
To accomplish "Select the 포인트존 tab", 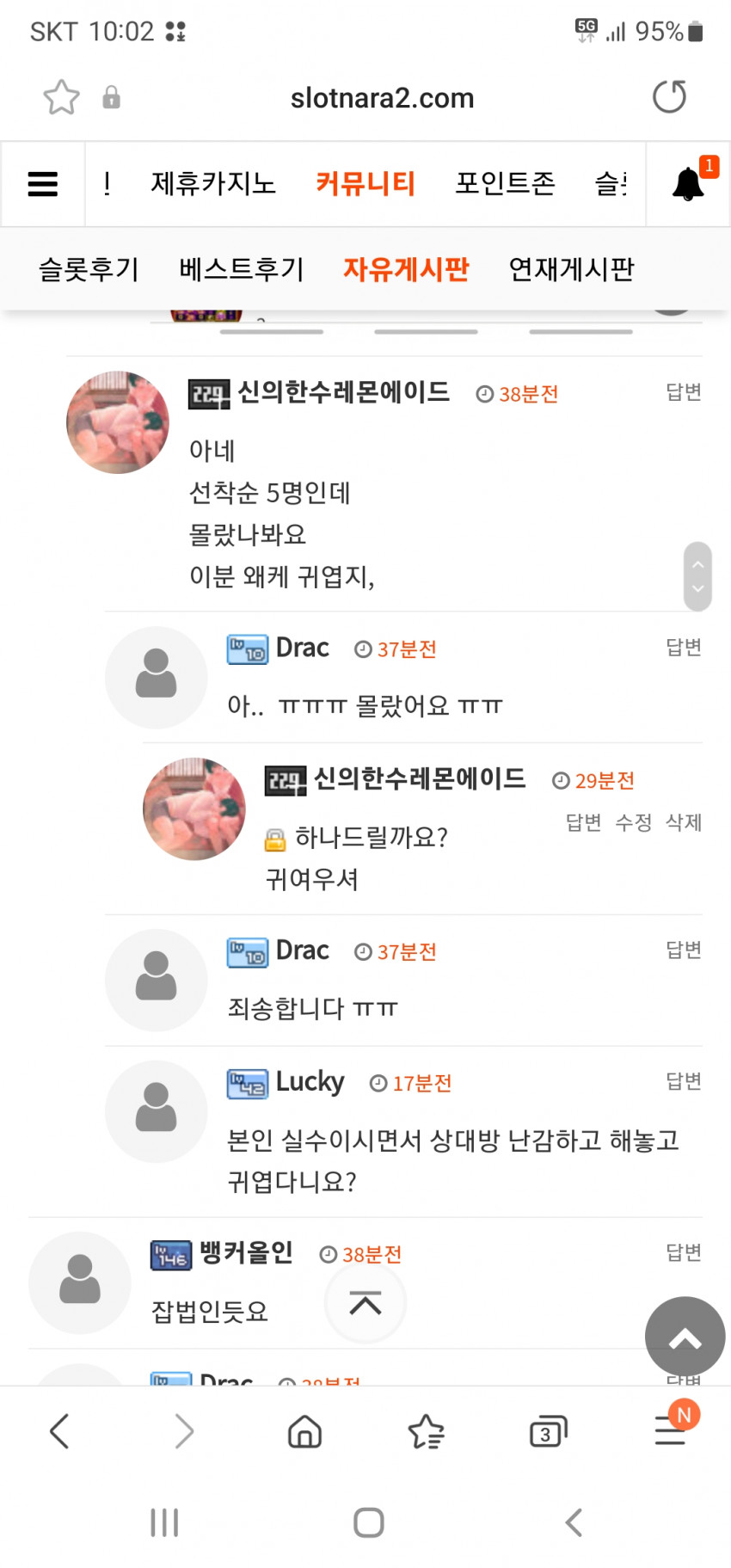I will tap(505, 183).
